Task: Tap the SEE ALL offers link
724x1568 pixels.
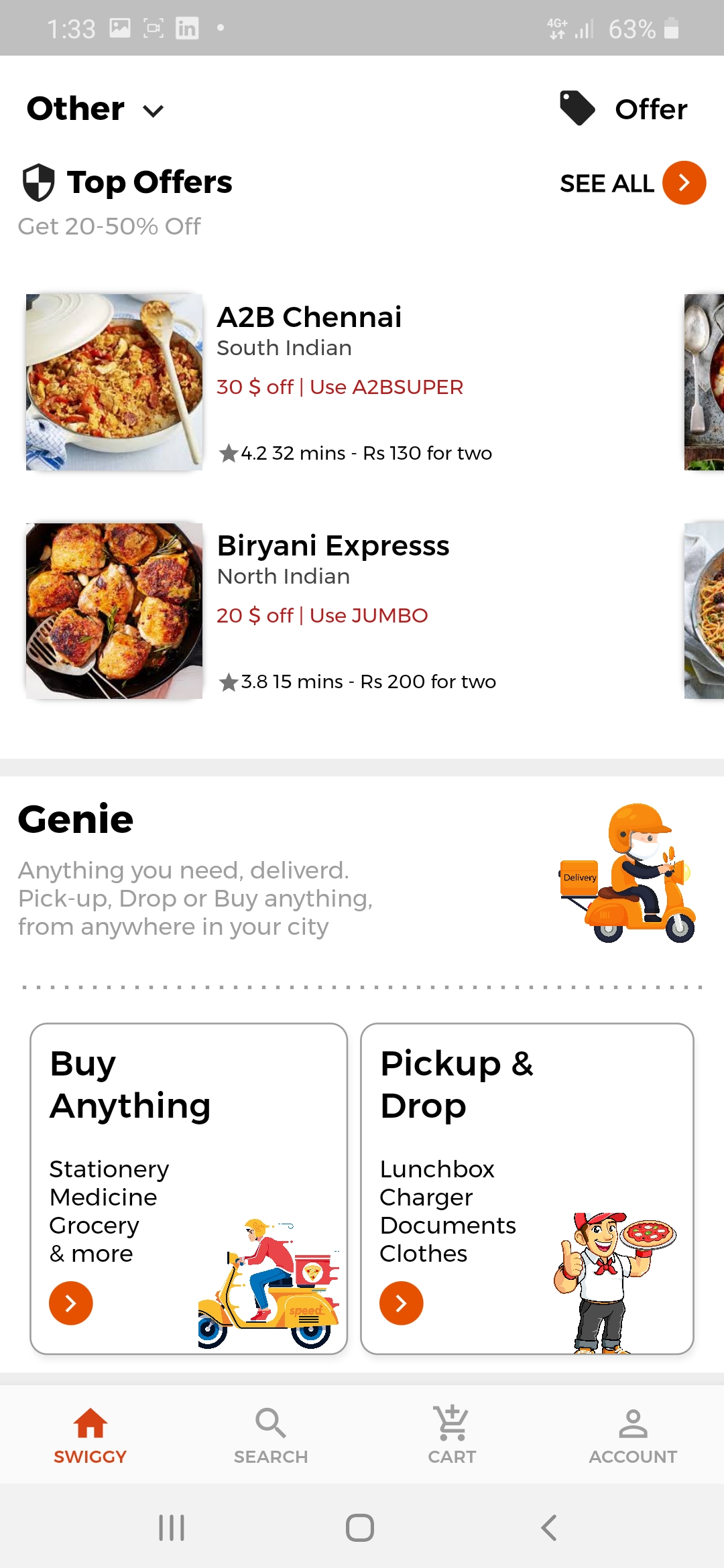Action: click(x=605, y=182)
